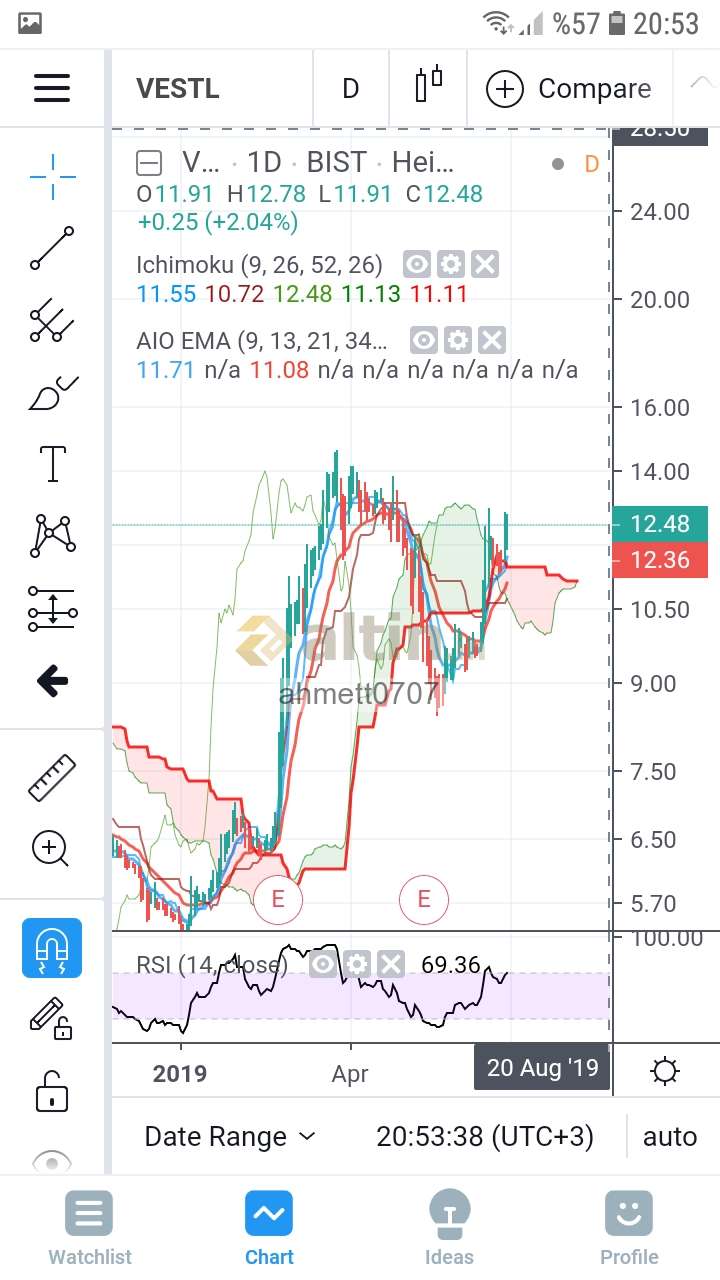Viewport: 720px width, 1280px height.
Task: Select the text annotation tool
Action: pos(52,463)
